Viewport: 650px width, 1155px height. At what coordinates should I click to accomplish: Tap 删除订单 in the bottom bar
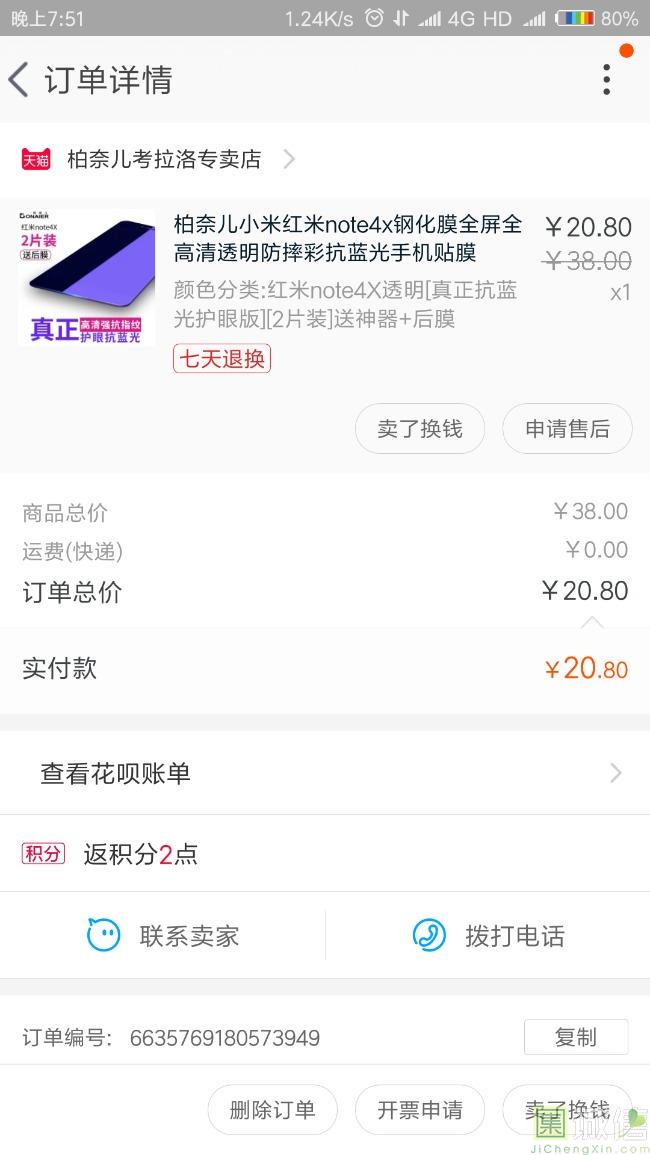point(272,1110)
